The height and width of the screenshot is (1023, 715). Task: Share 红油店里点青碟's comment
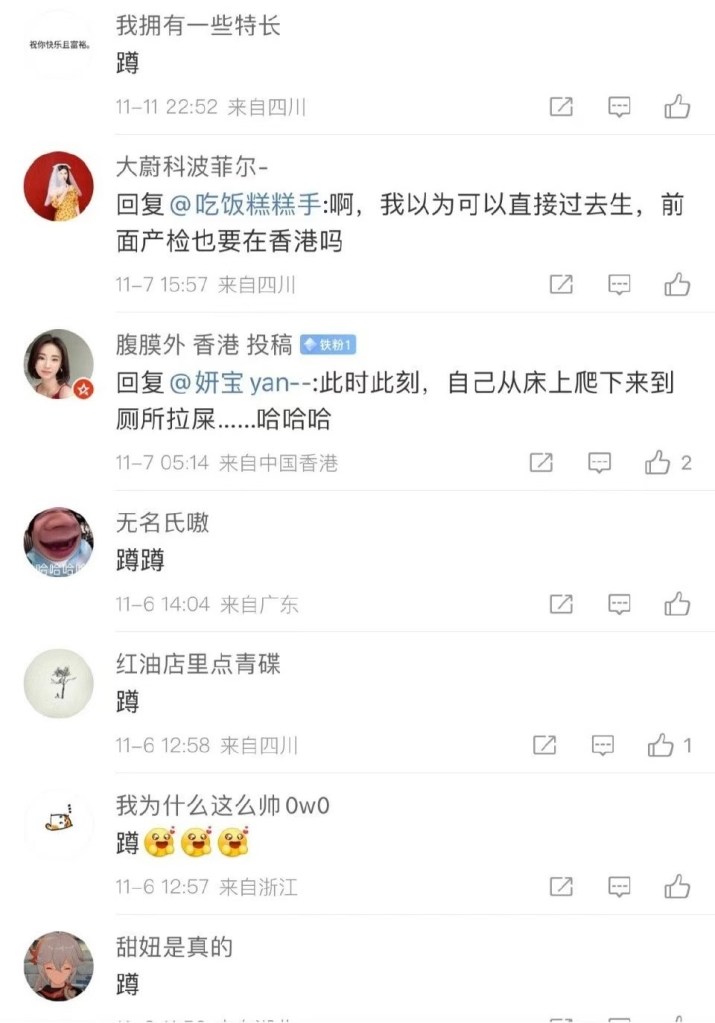pos(544,745)
